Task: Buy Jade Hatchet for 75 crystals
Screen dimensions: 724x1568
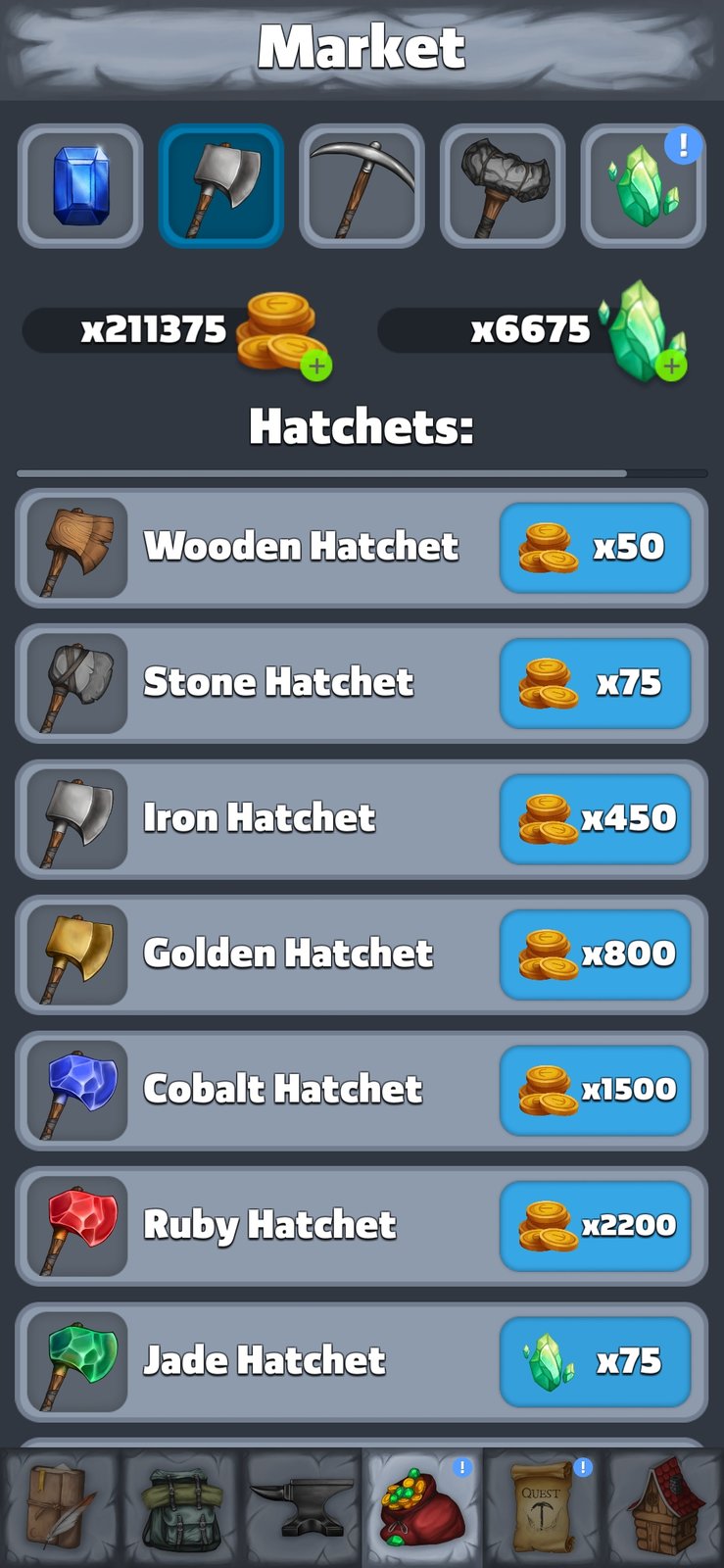Action: 595,1360
